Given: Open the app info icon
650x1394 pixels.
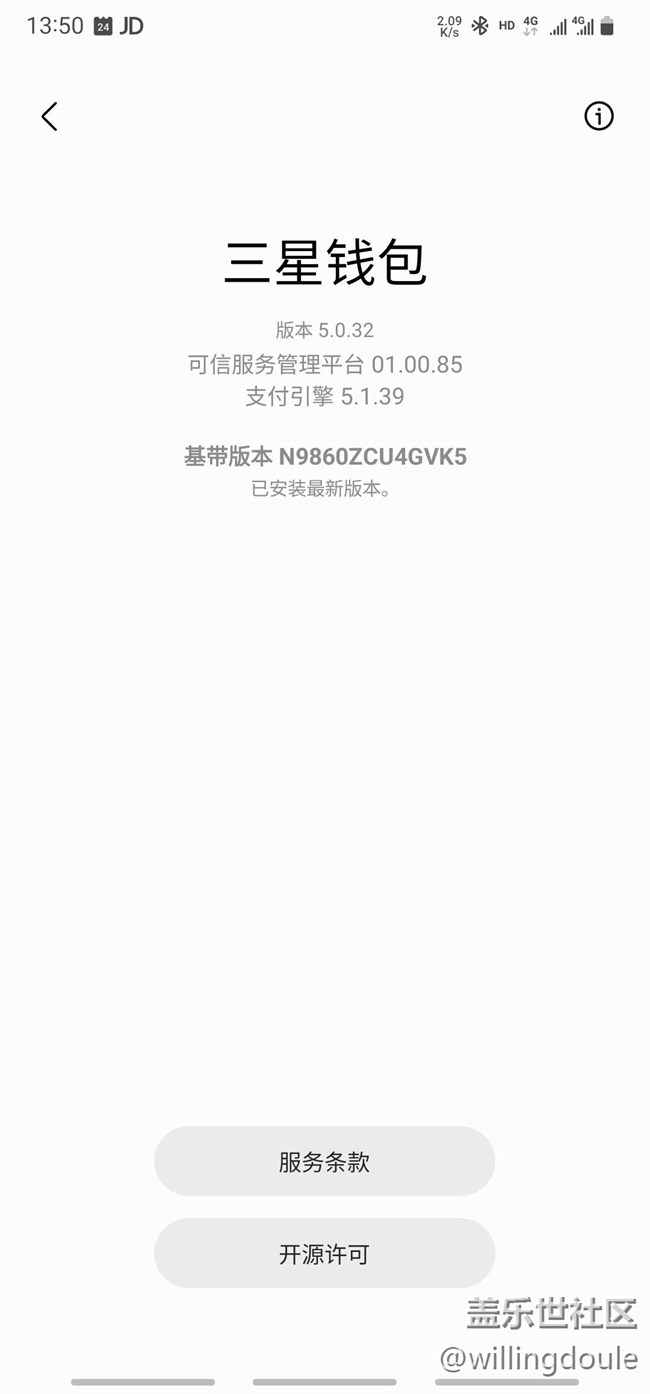Looking at the screenshot, I should [598, 117].
